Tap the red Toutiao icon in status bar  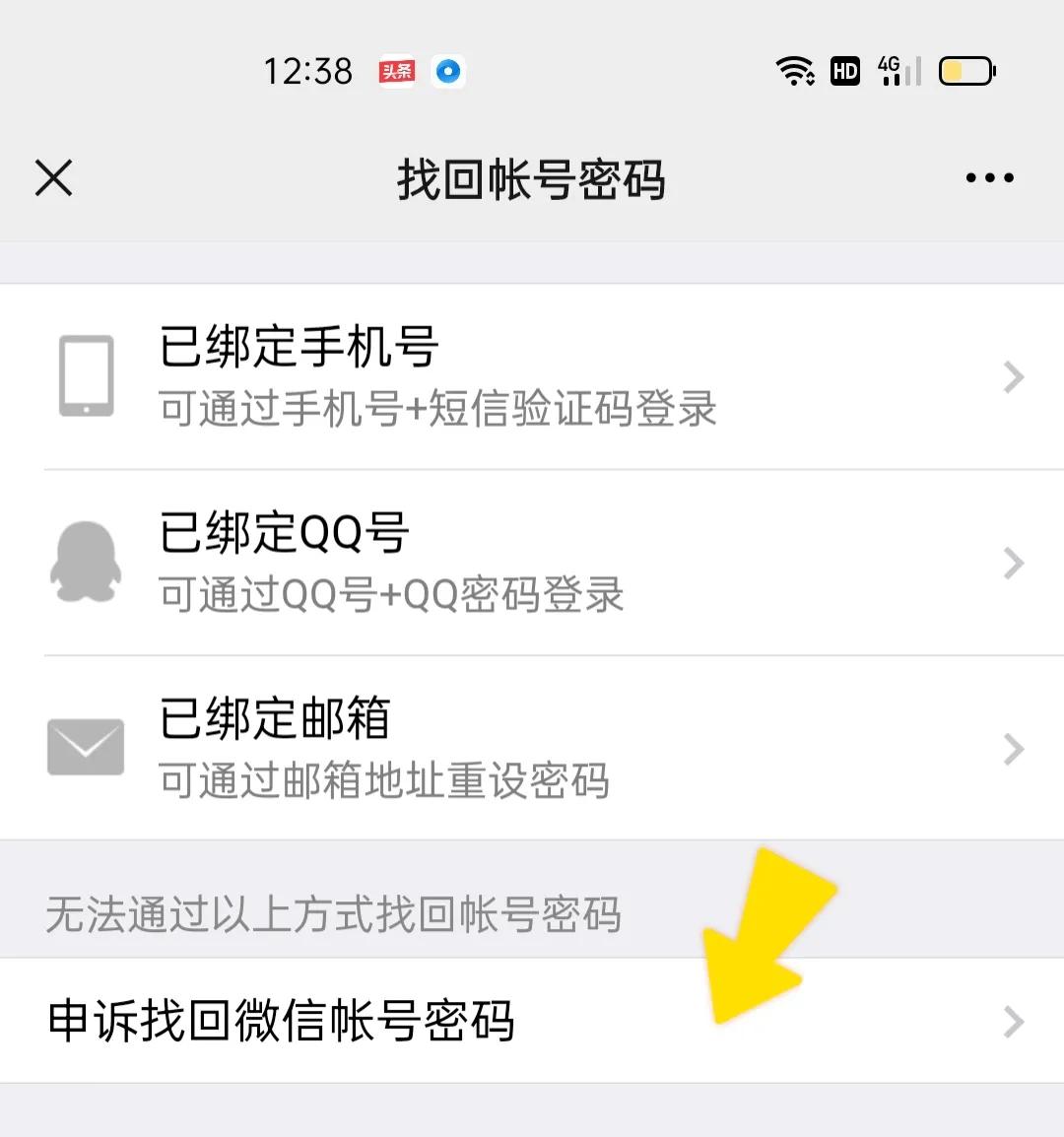tap(396, 71)
